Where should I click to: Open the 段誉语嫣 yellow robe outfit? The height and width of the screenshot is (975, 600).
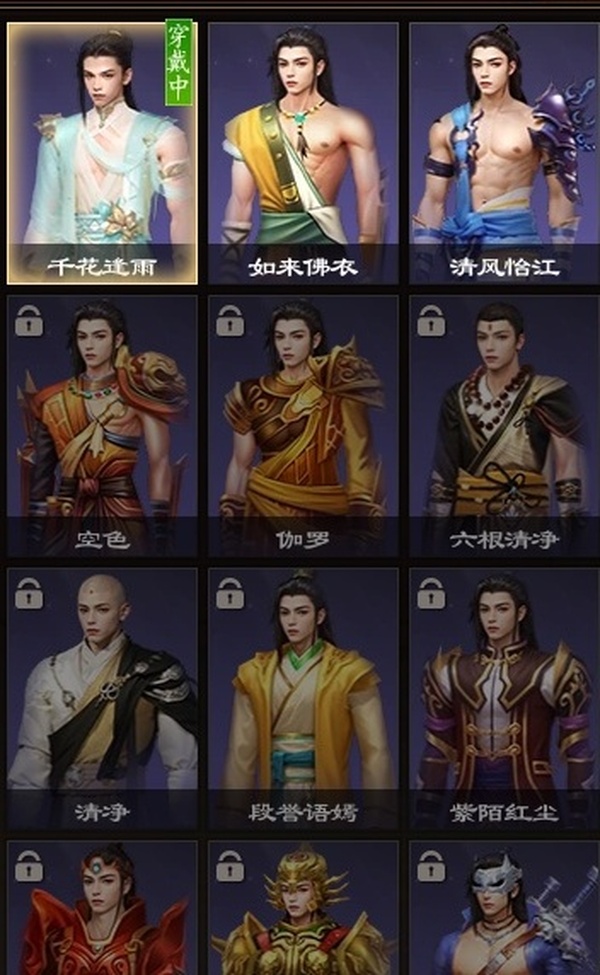click(x=303, y=698)
